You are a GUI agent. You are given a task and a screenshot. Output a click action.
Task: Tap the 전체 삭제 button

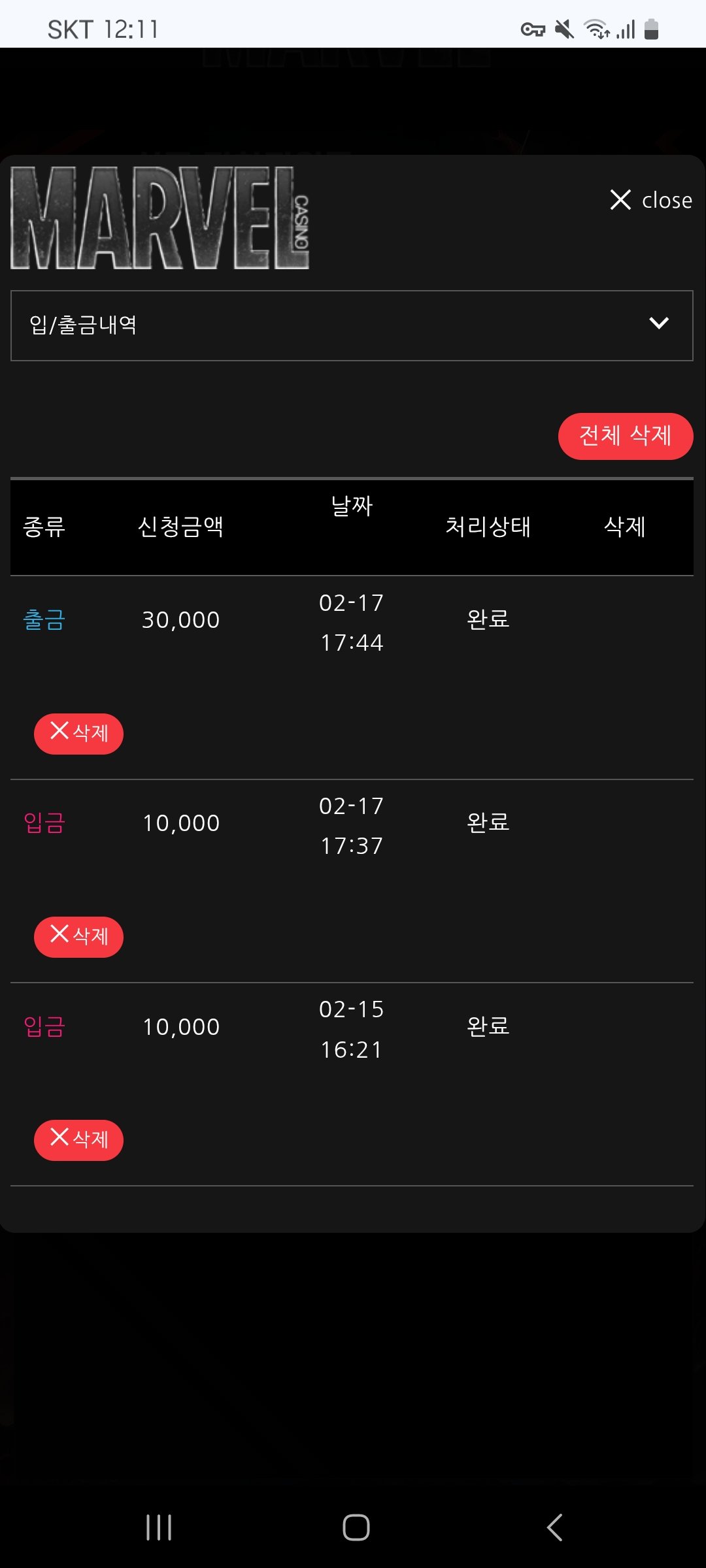click(625, 436)
